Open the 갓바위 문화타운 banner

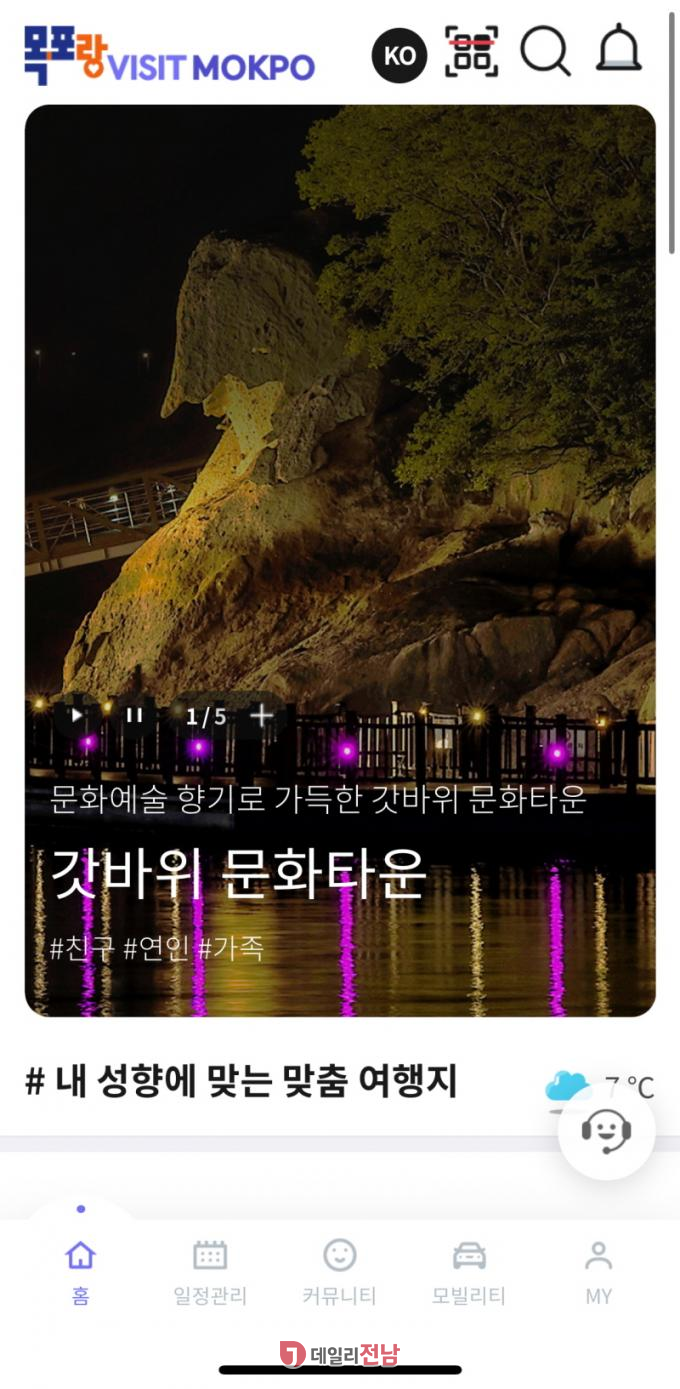point(240,873)
